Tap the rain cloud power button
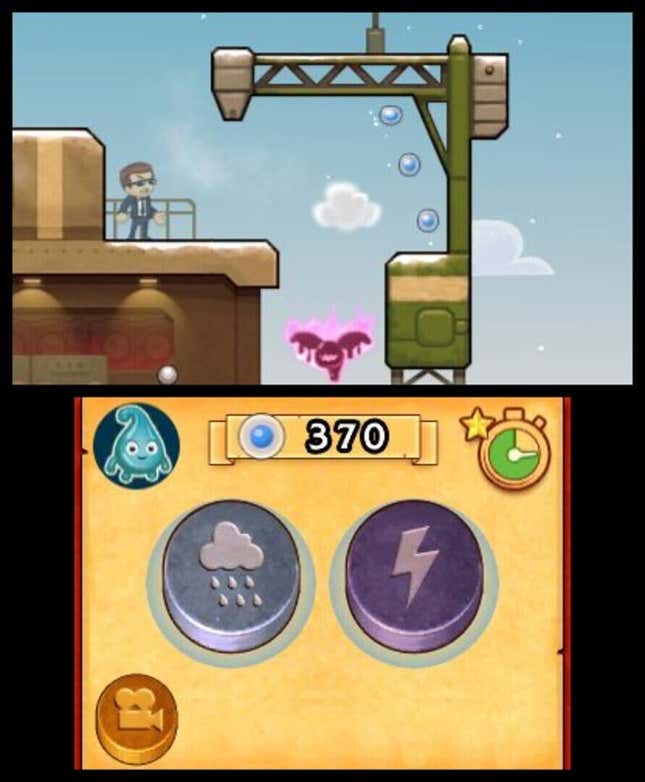 pyautogui.click(x=231, y=575)
